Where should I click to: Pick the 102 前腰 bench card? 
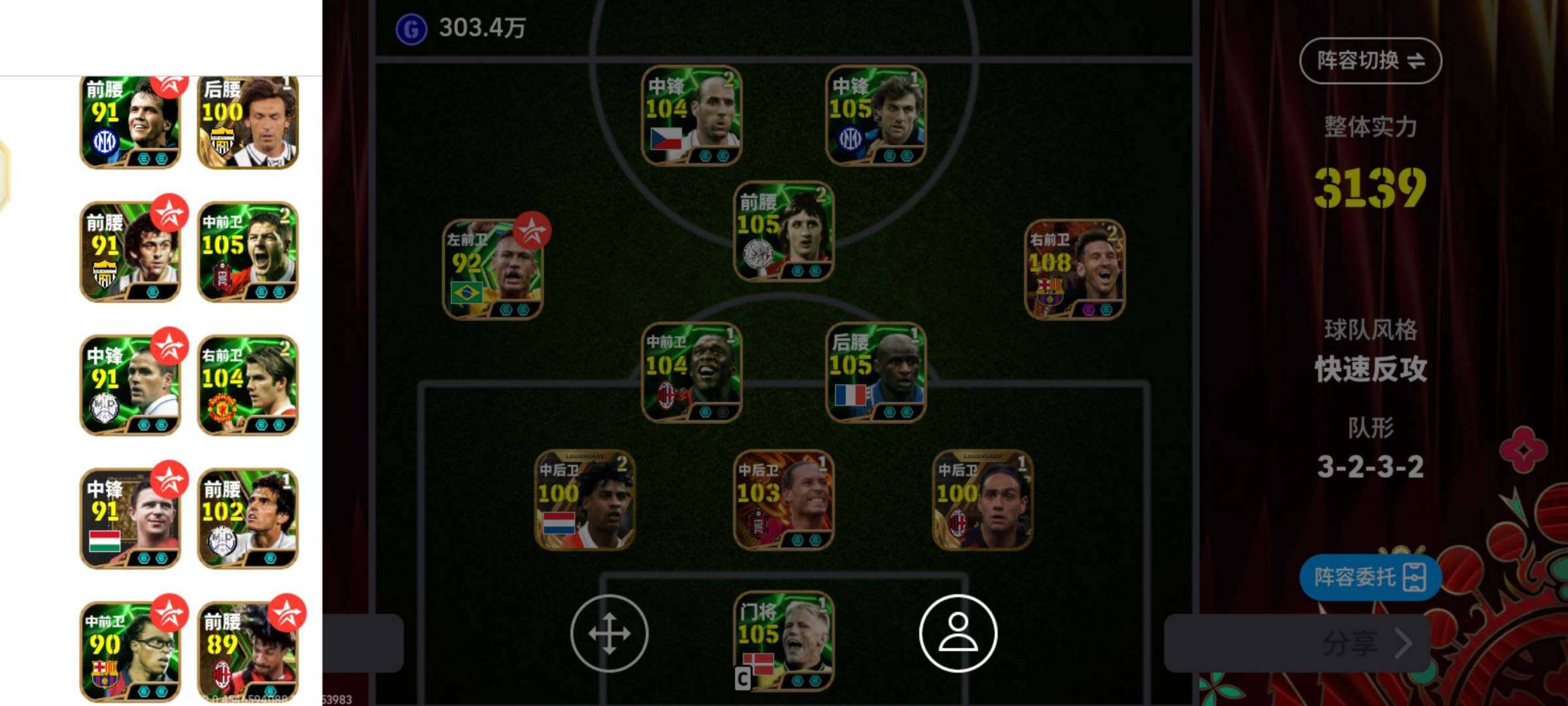[248, 518]
